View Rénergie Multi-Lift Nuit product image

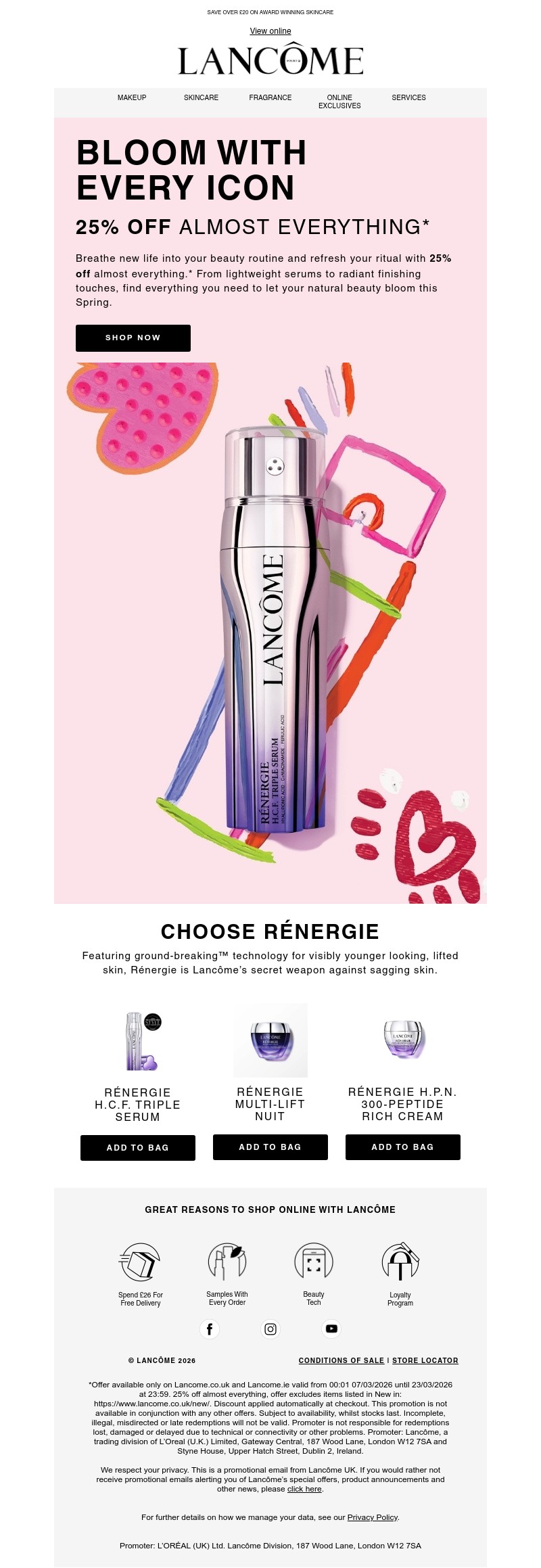click(x=270, y=1040)
